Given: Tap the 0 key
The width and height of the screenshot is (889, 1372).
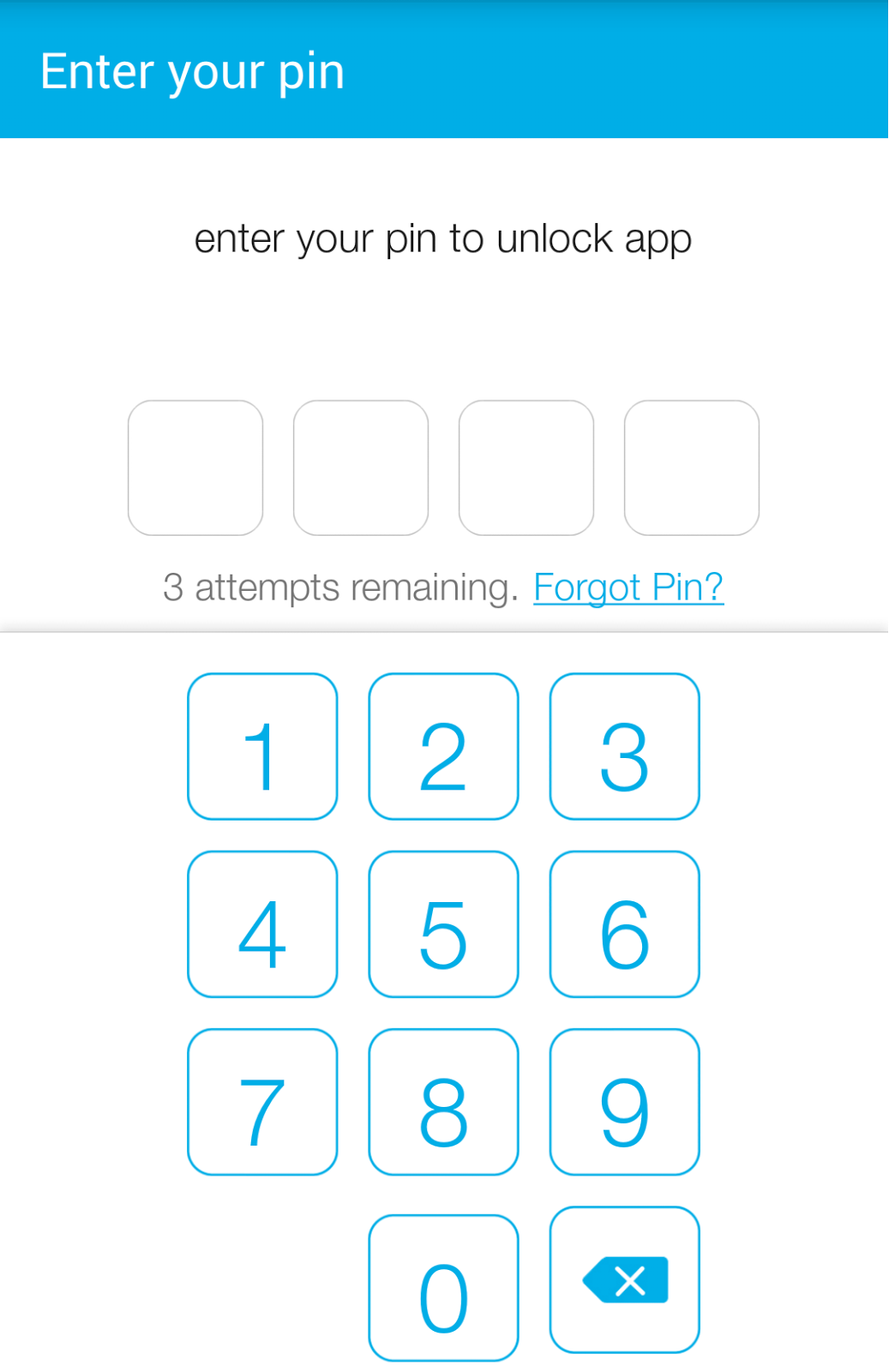Looking at the screenshot, I should [443, 1287].
